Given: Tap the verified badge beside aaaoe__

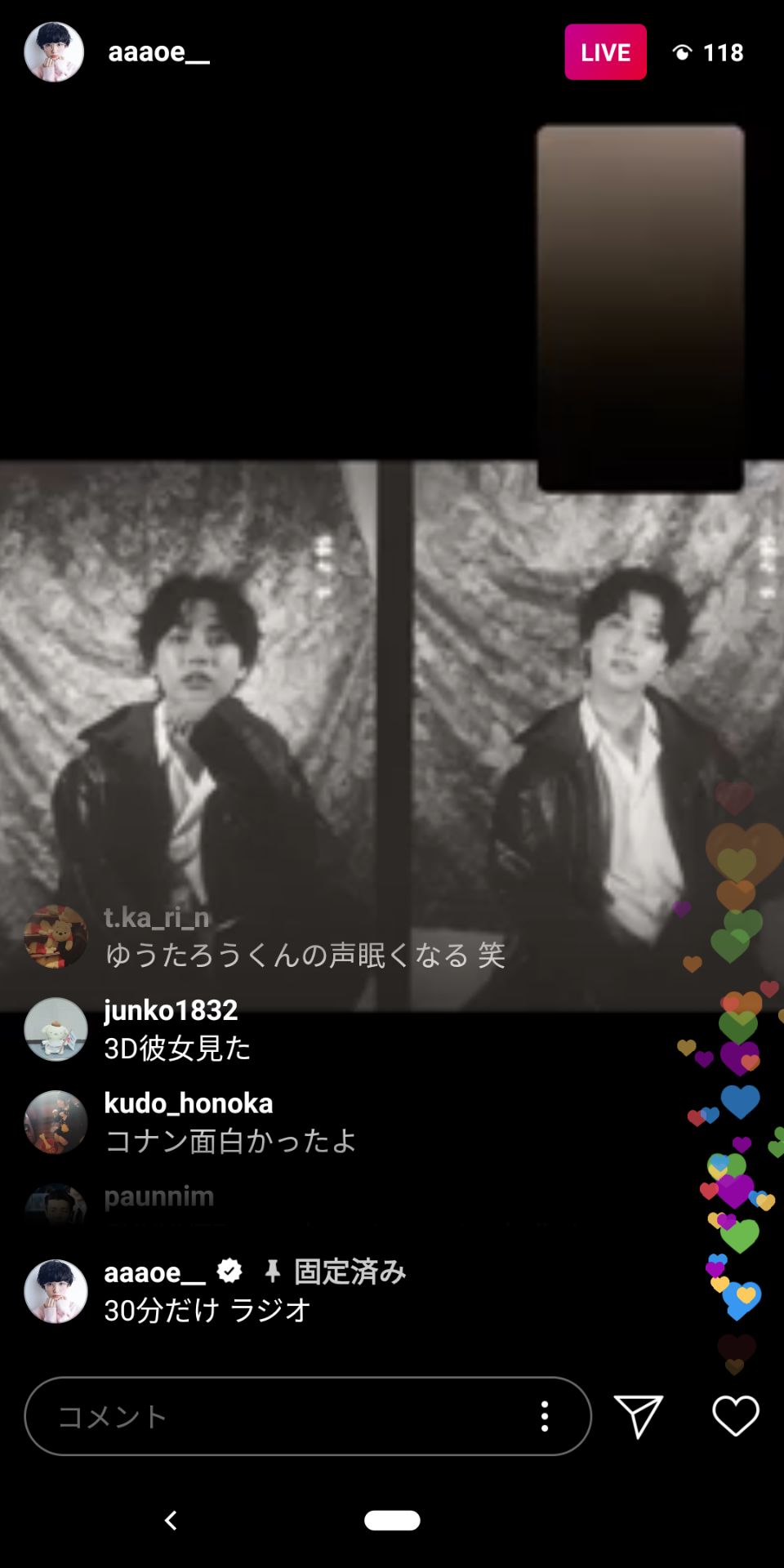Looking at the screenshot, I should (227, 1271).
